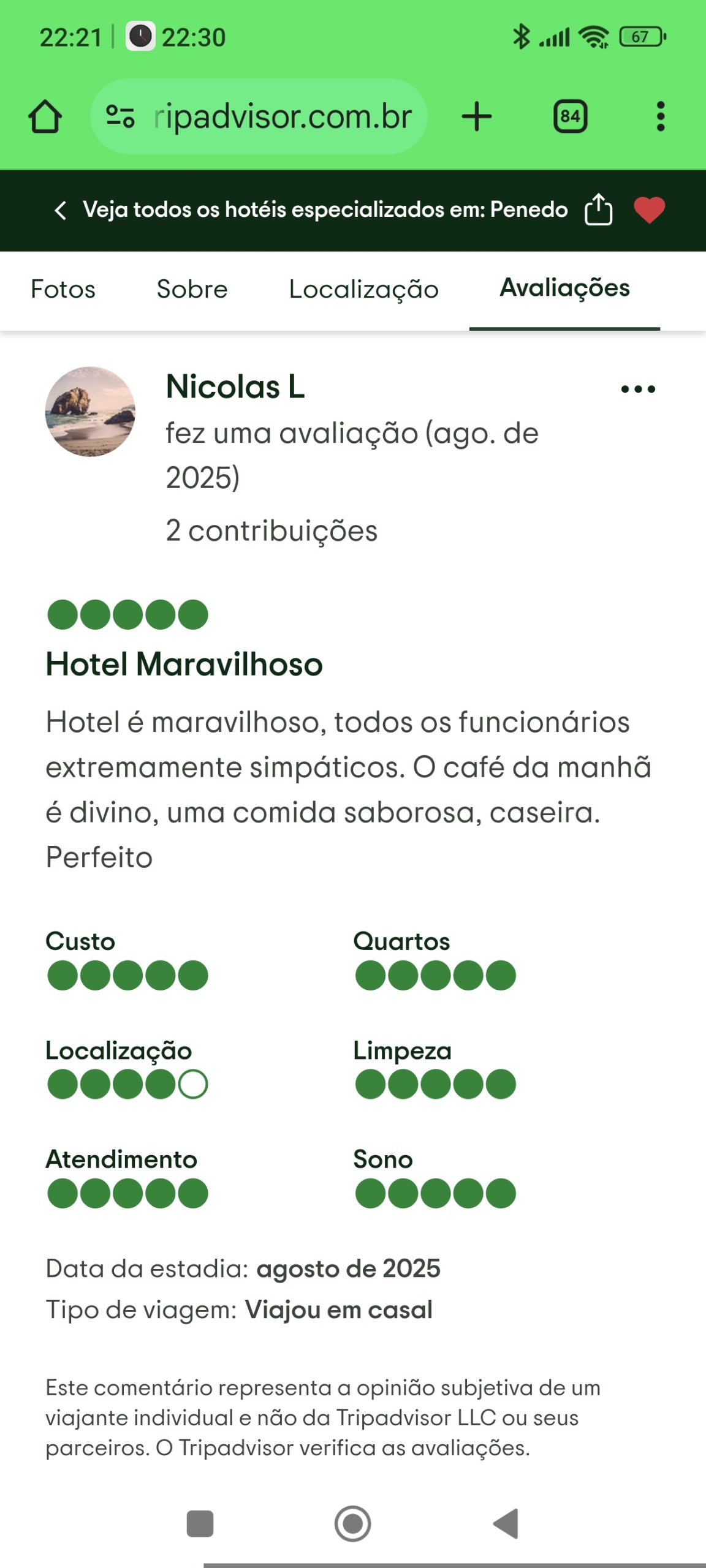
Task: Switch to the Fotos tab
Action: [63, 289]
